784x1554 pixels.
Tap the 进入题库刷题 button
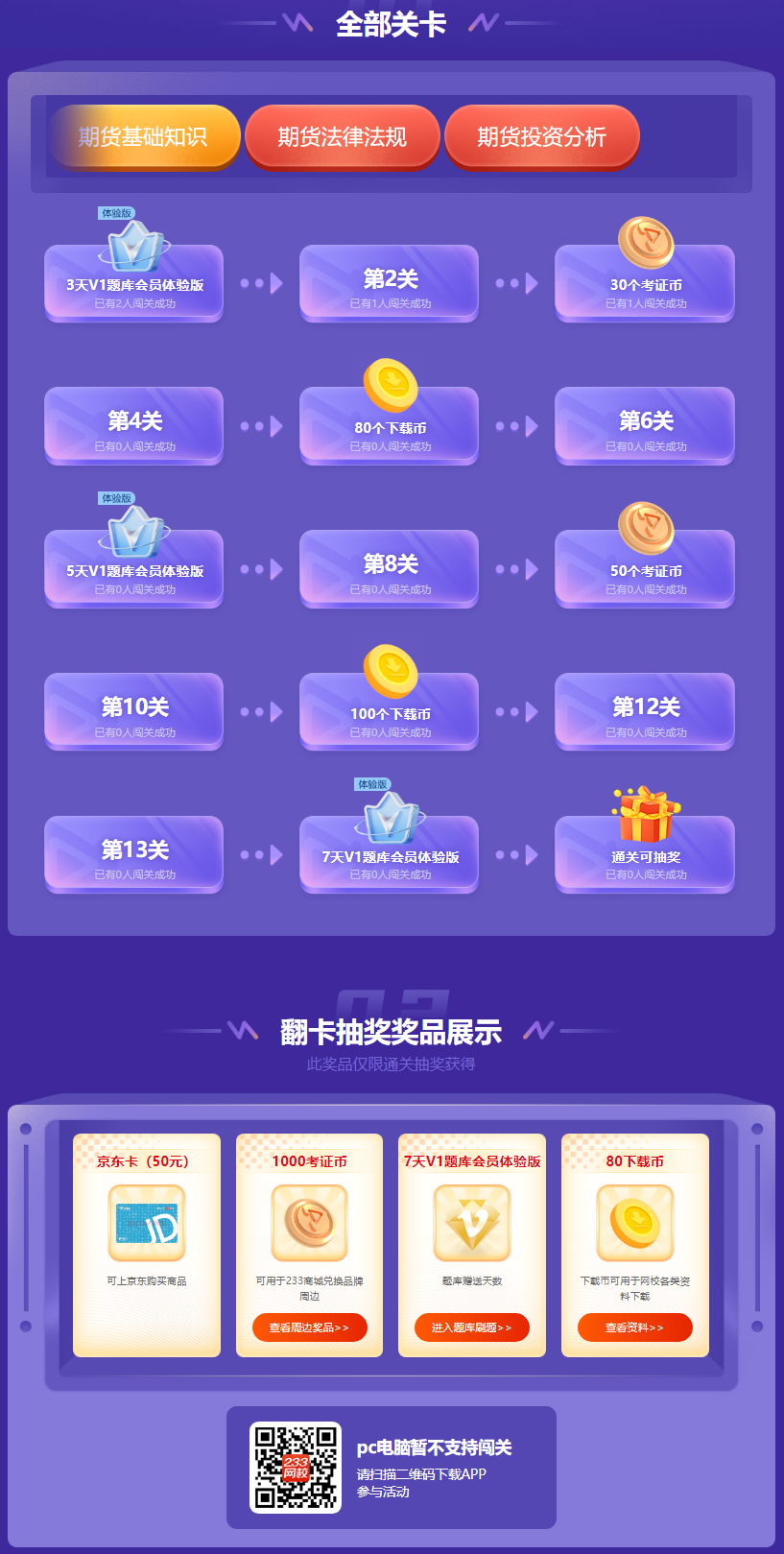(x=471, y=1327)
